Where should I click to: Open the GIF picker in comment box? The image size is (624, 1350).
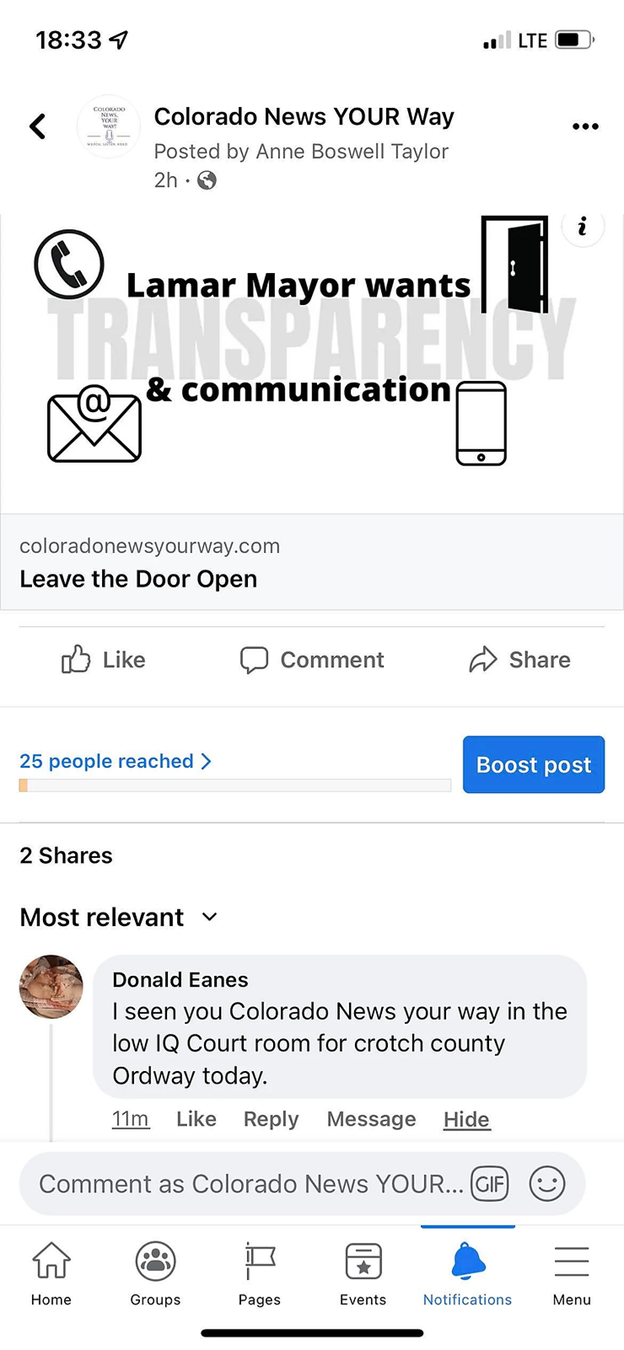489,1184
